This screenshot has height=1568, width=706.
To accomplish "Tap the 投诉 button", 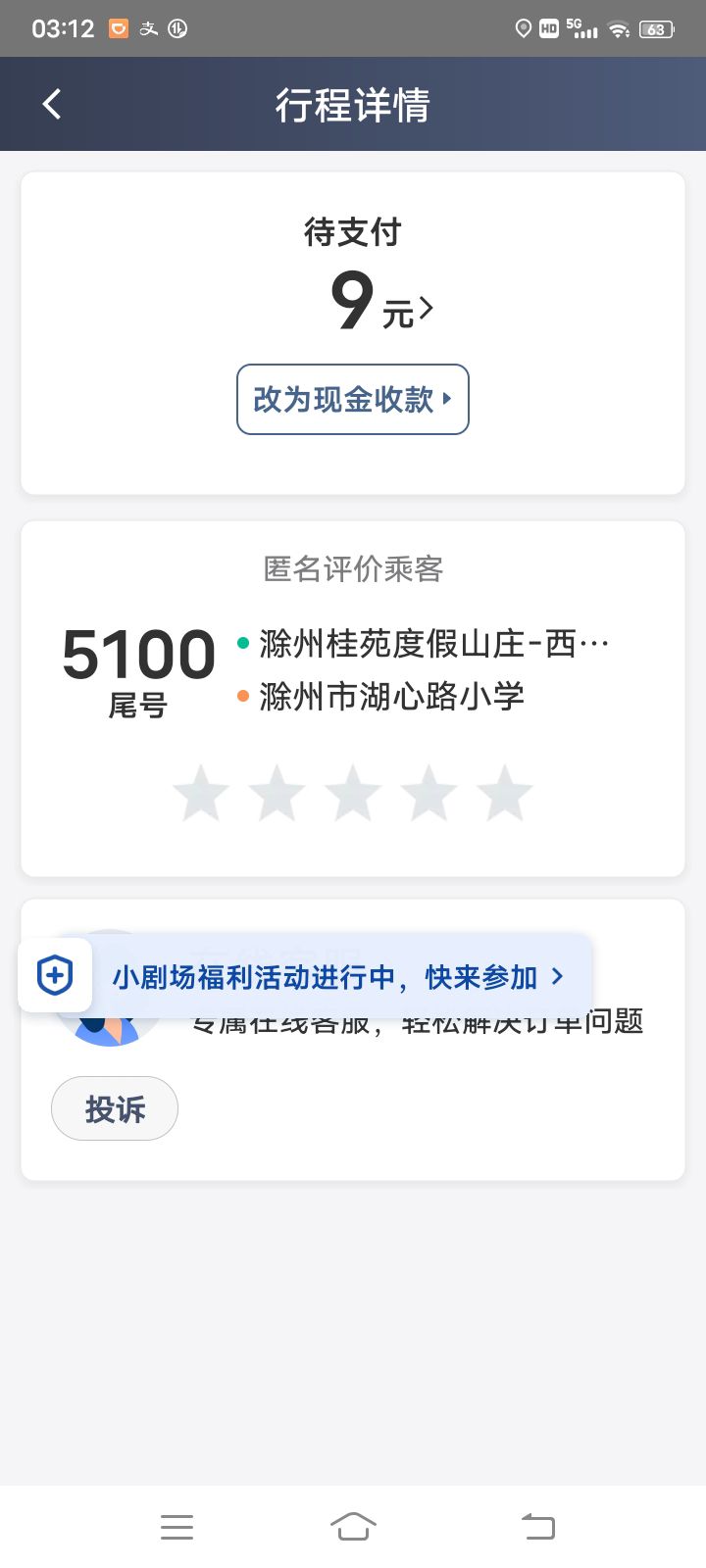I will click(x=115, y=1108).
